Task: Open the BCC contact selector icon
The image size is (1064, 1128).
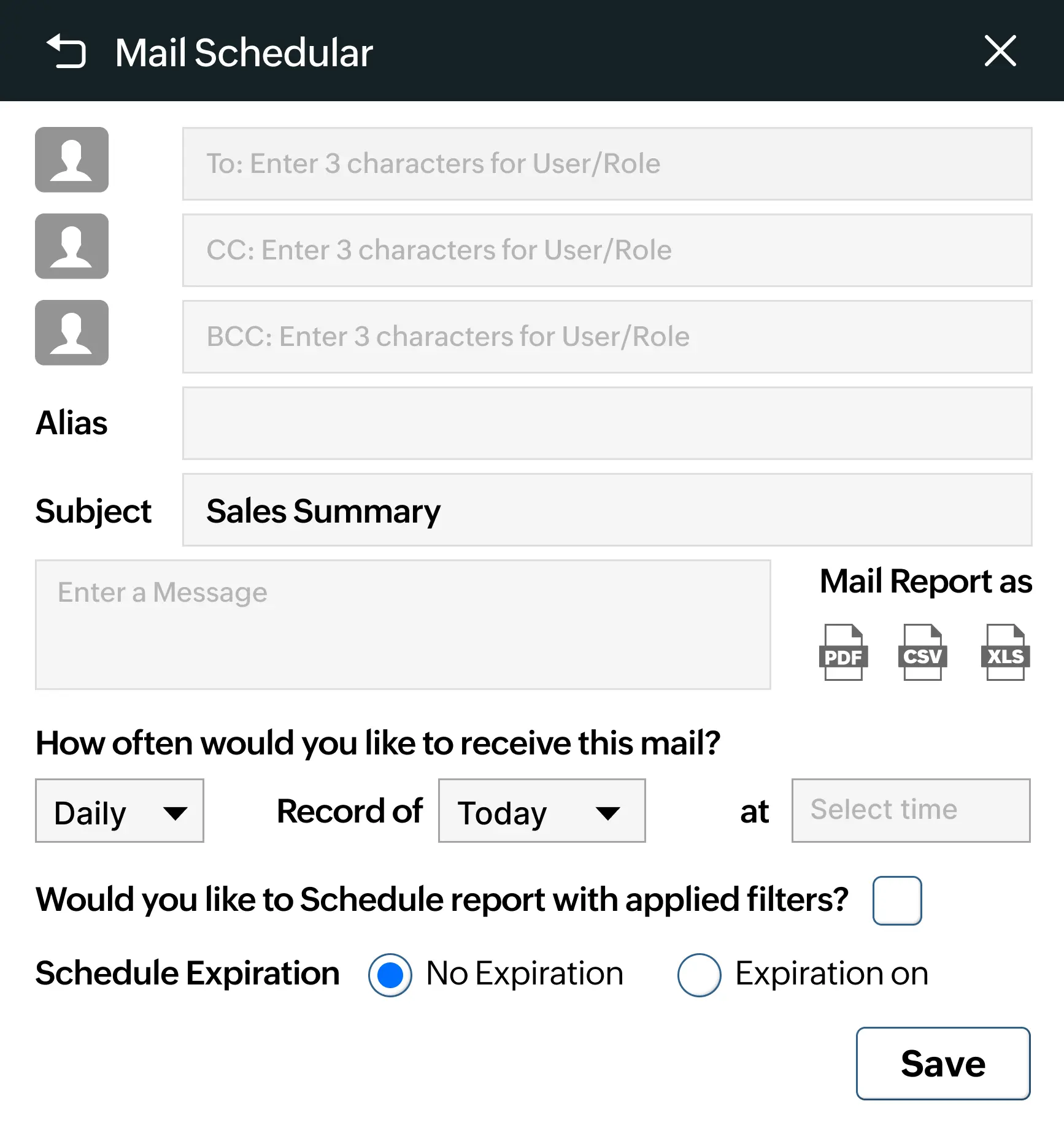Action: (x=71, y=333)
